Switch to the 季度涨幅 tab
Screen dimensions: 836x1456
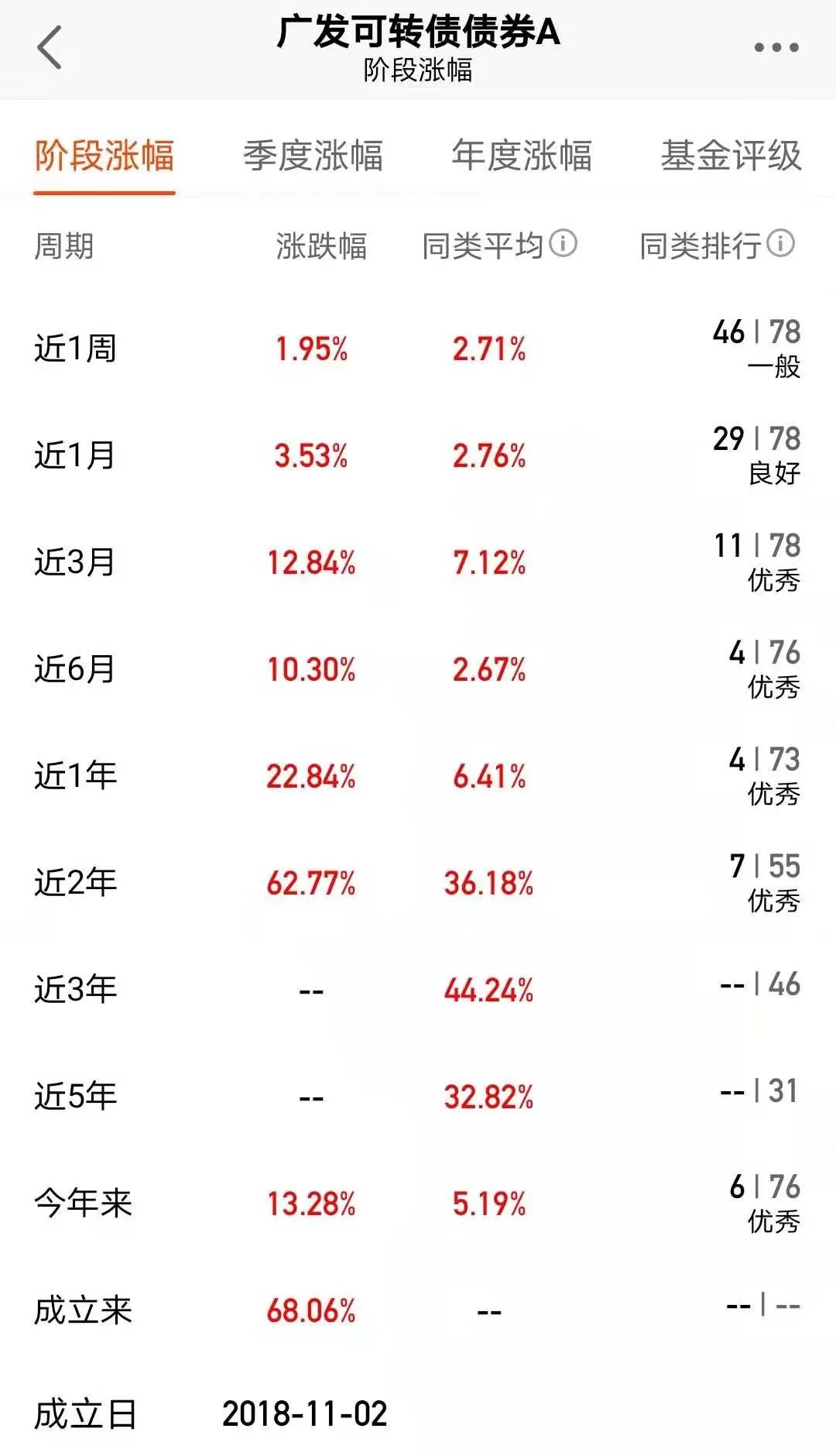[313, 156]
